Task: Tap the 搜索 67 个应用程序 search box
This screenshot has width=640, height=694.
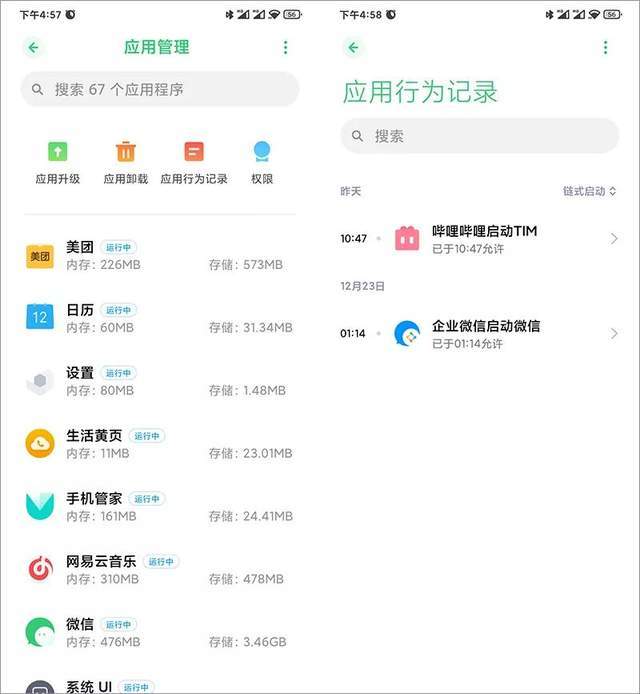Action: tap(160, 90)
